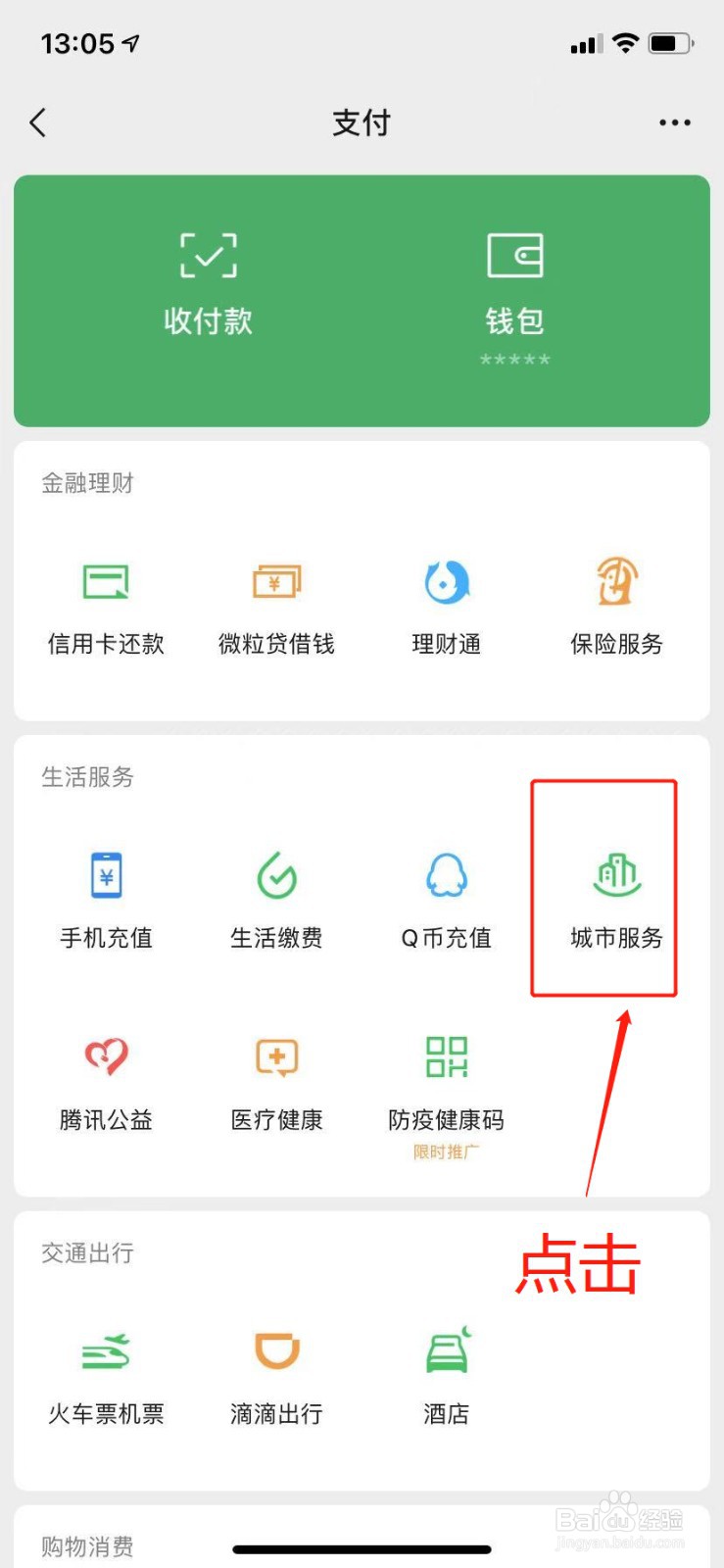Image resolution: width=724 pixels, height=1568 pixels.
Task: Open the three-dot more options menu
Action: point(674,122)
